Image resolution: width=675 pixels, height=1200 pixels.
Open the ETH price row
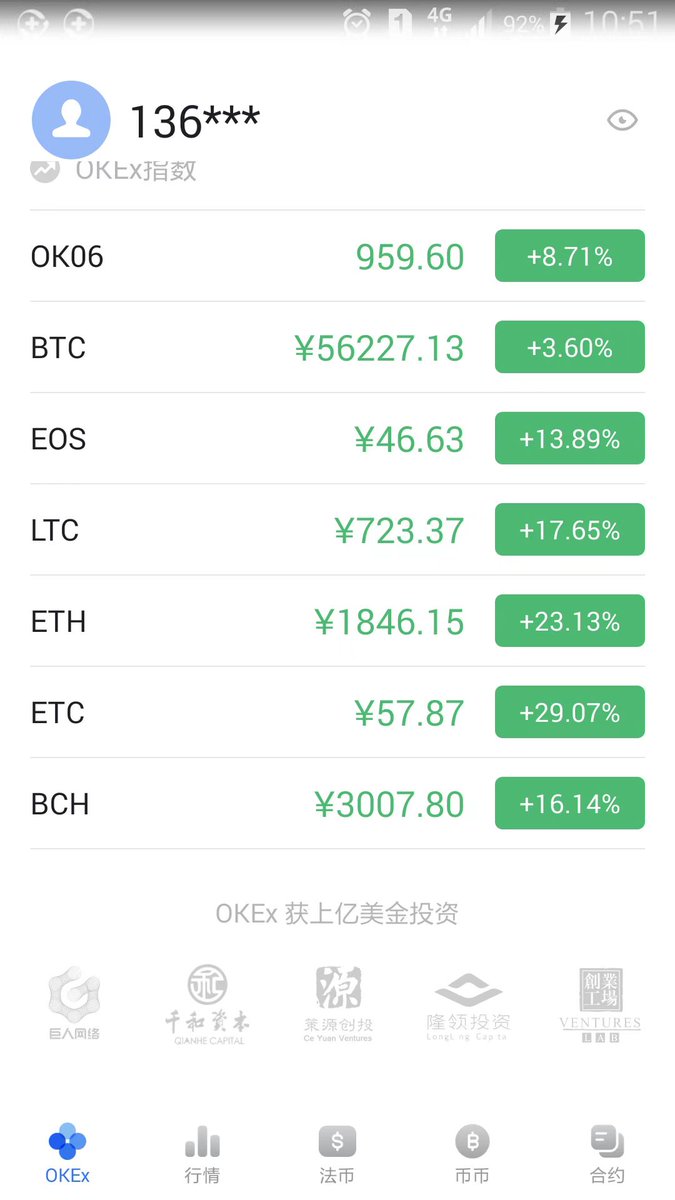[x=337, y=621]
